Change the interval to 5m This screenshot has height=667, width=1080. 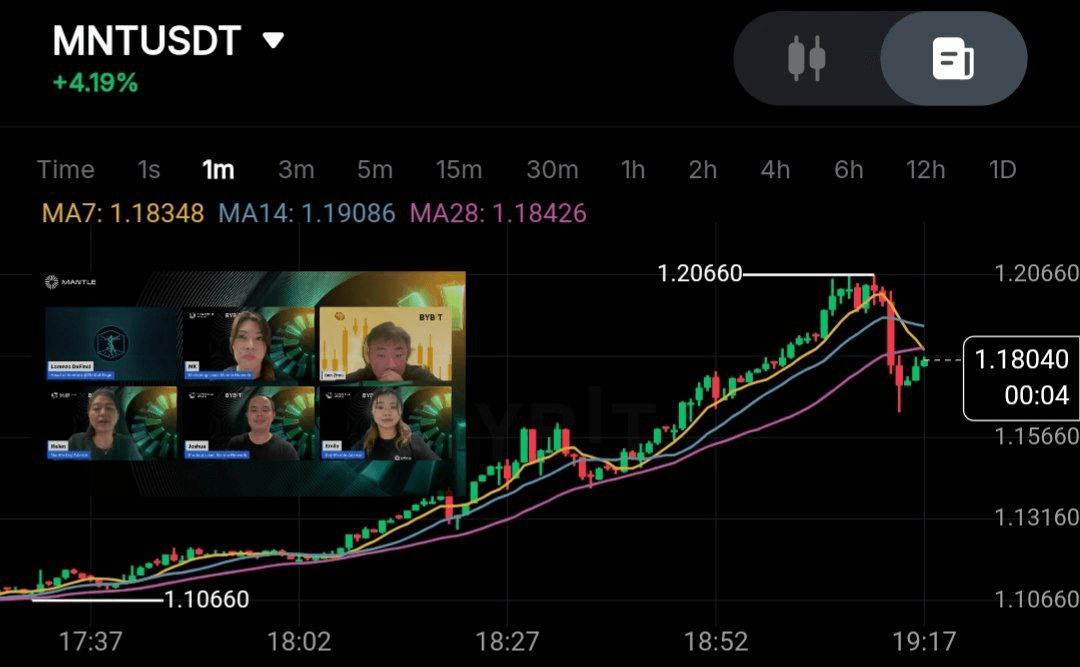375,170
